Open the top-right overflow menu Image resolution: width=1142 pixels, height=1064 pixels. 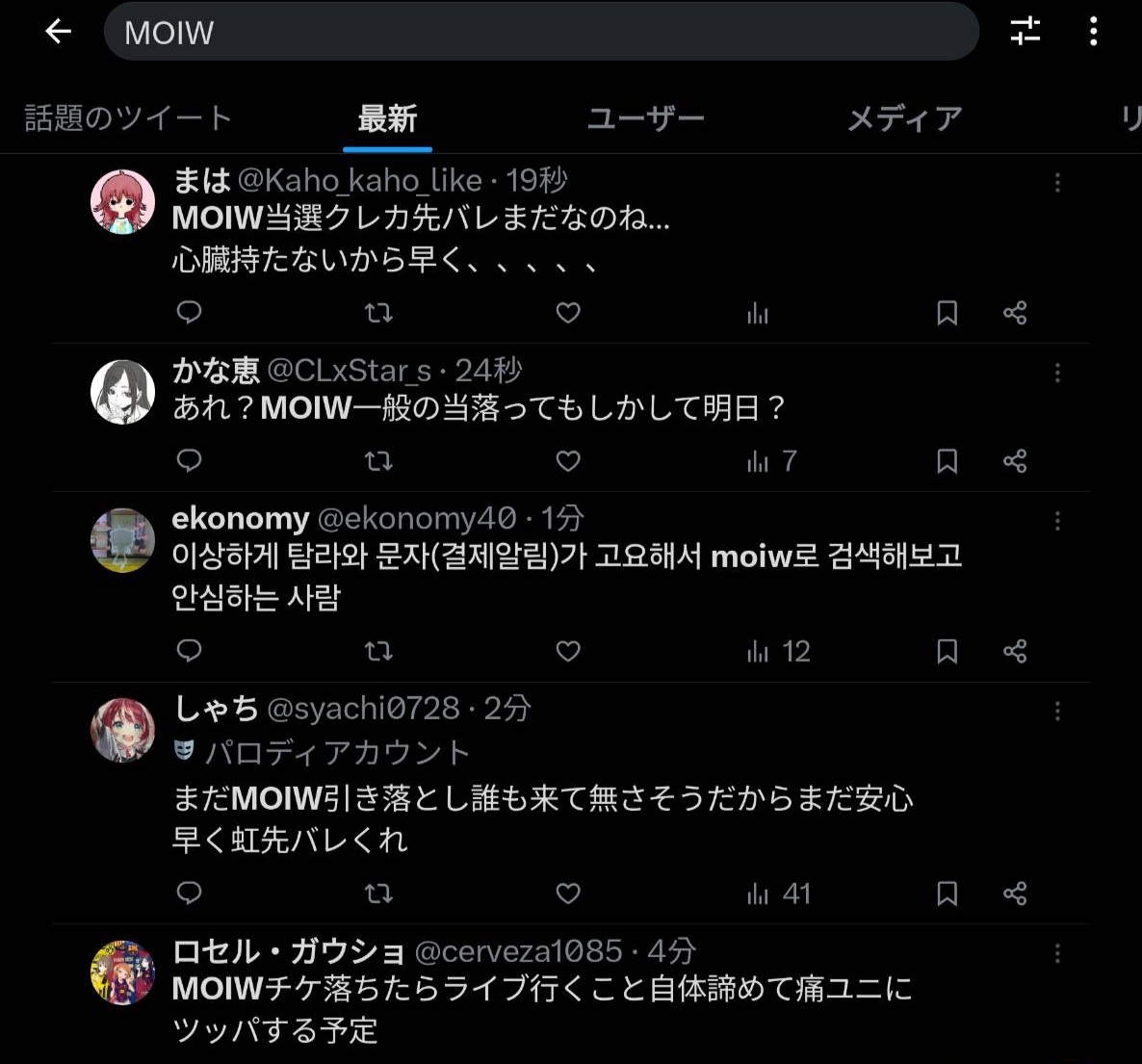(x=1093, y=32)
